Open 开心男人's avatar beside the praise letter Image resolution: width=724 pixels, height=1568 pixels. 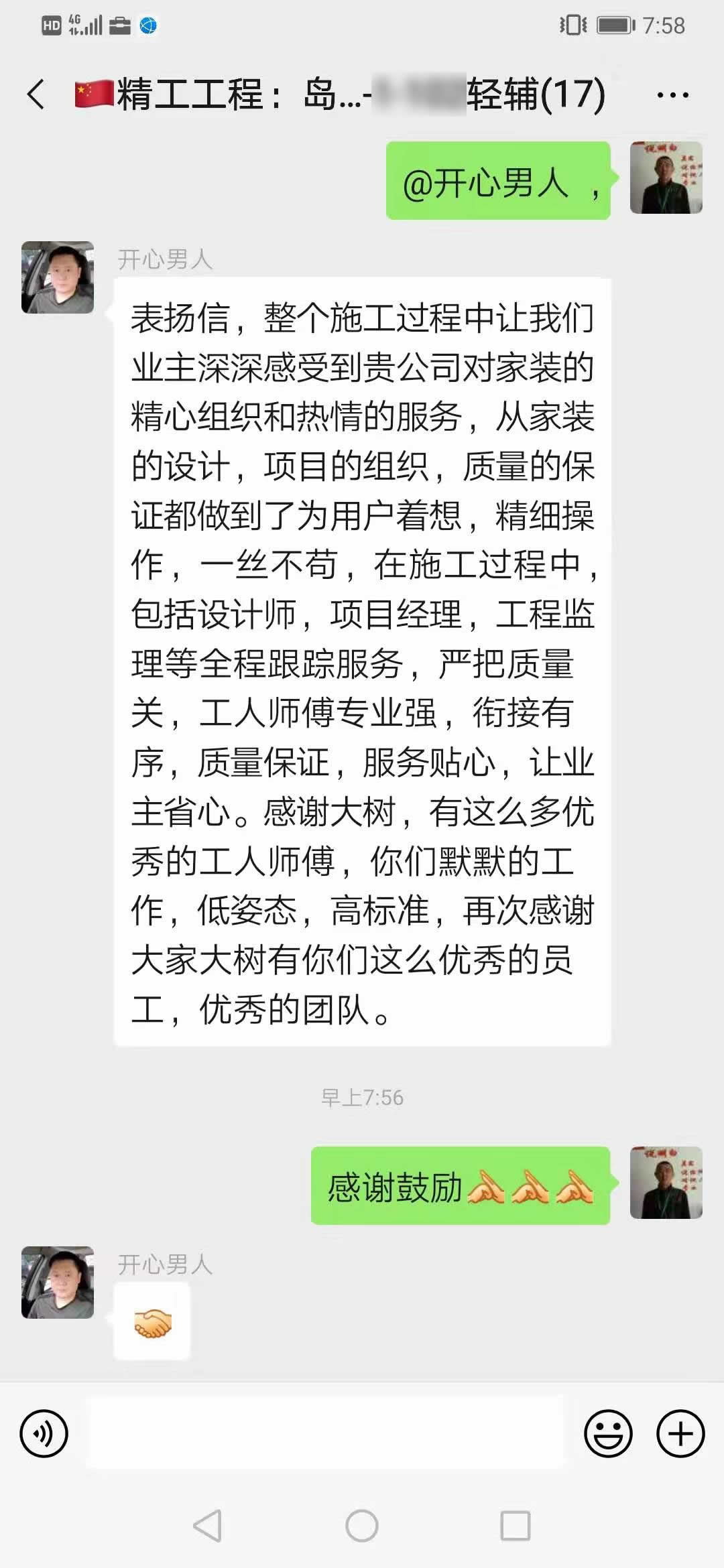click(x=58, y=277)
